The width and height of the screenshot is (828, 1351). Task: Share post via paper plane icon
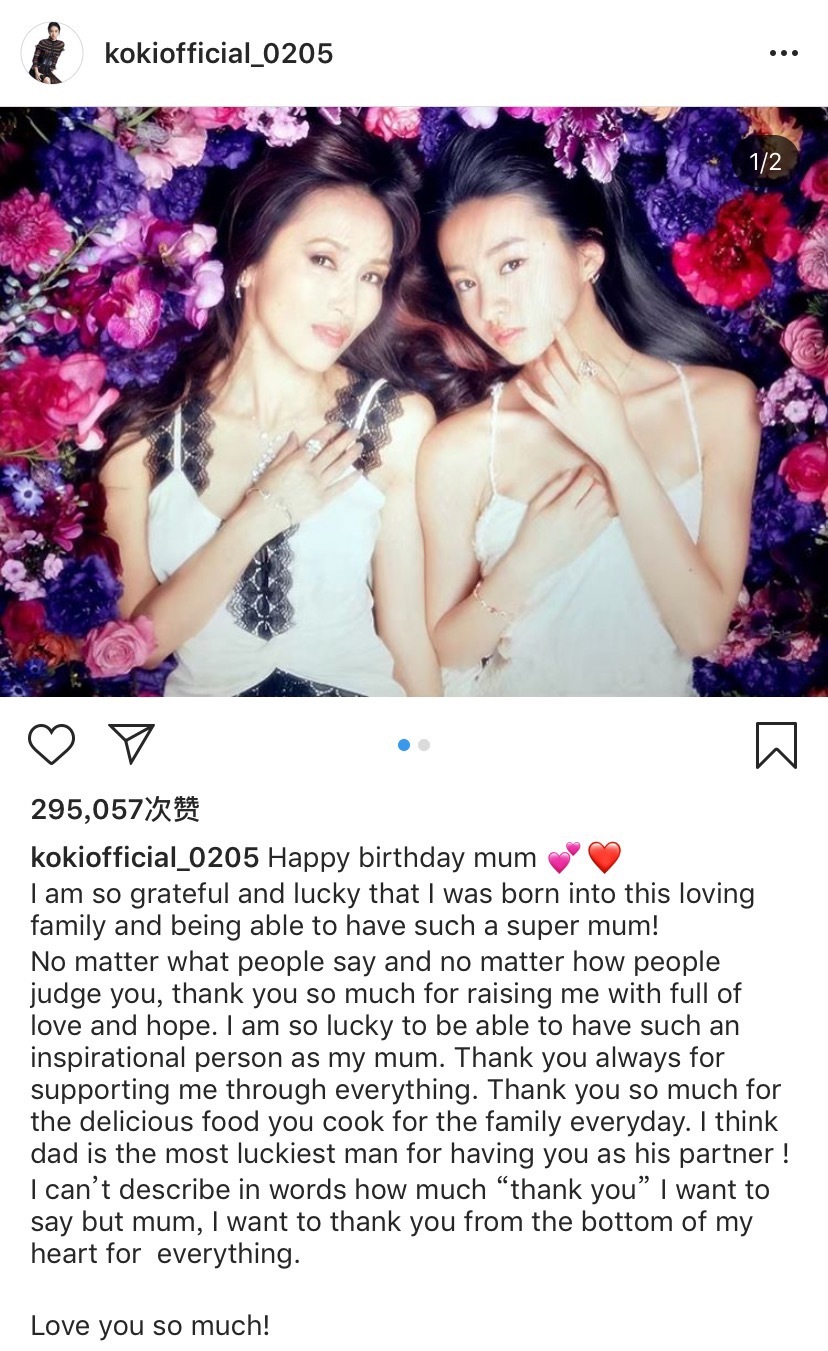(x=131, y=744)
